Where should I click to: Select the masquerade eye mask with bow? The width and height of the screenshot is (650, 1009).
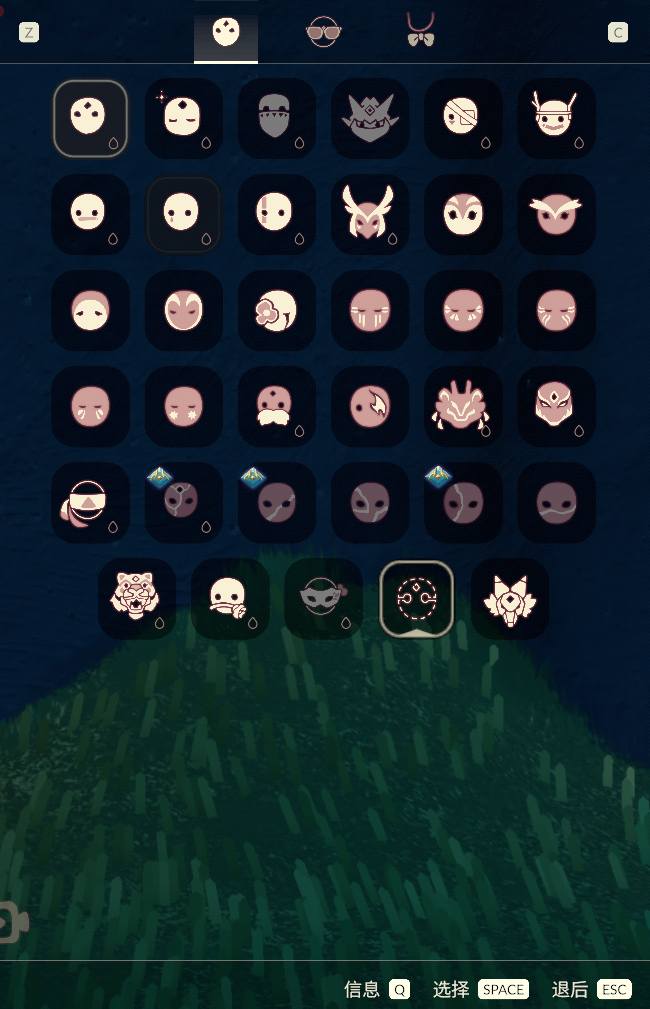322,598
